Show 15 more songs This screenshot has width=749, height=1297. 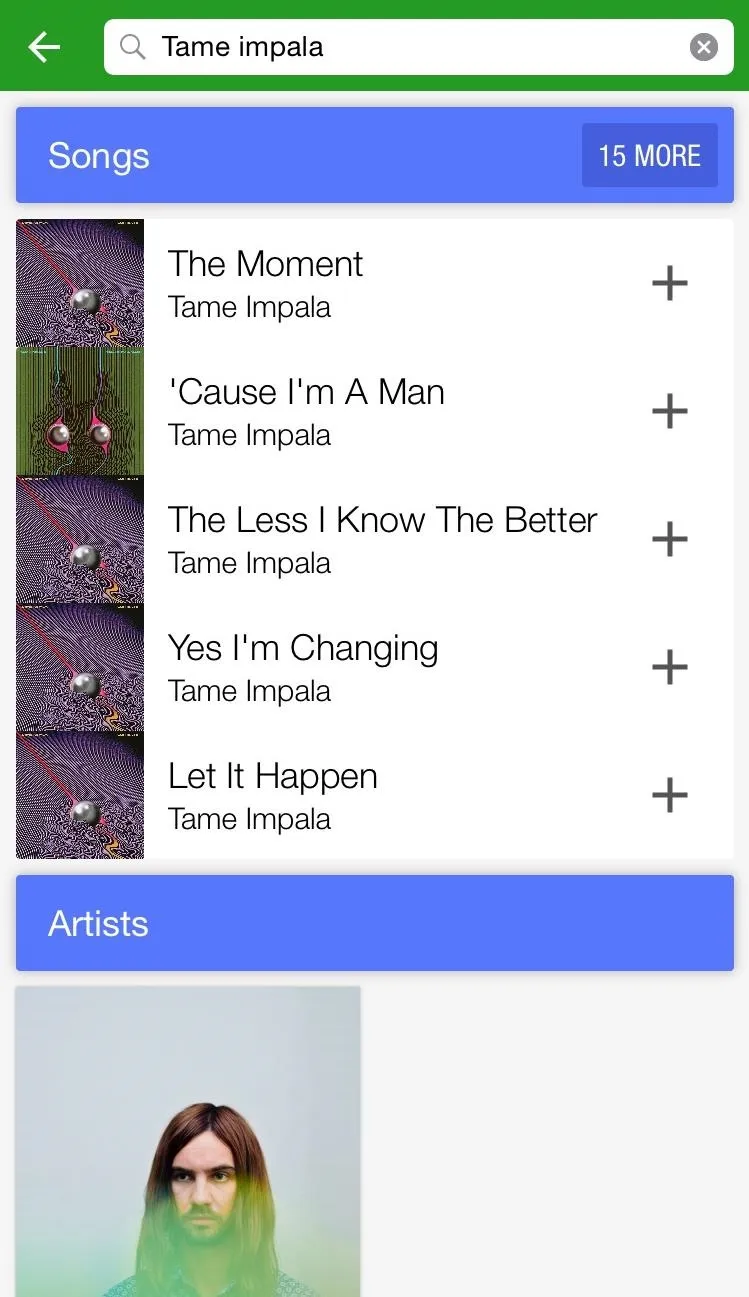[x=650, y=155]
